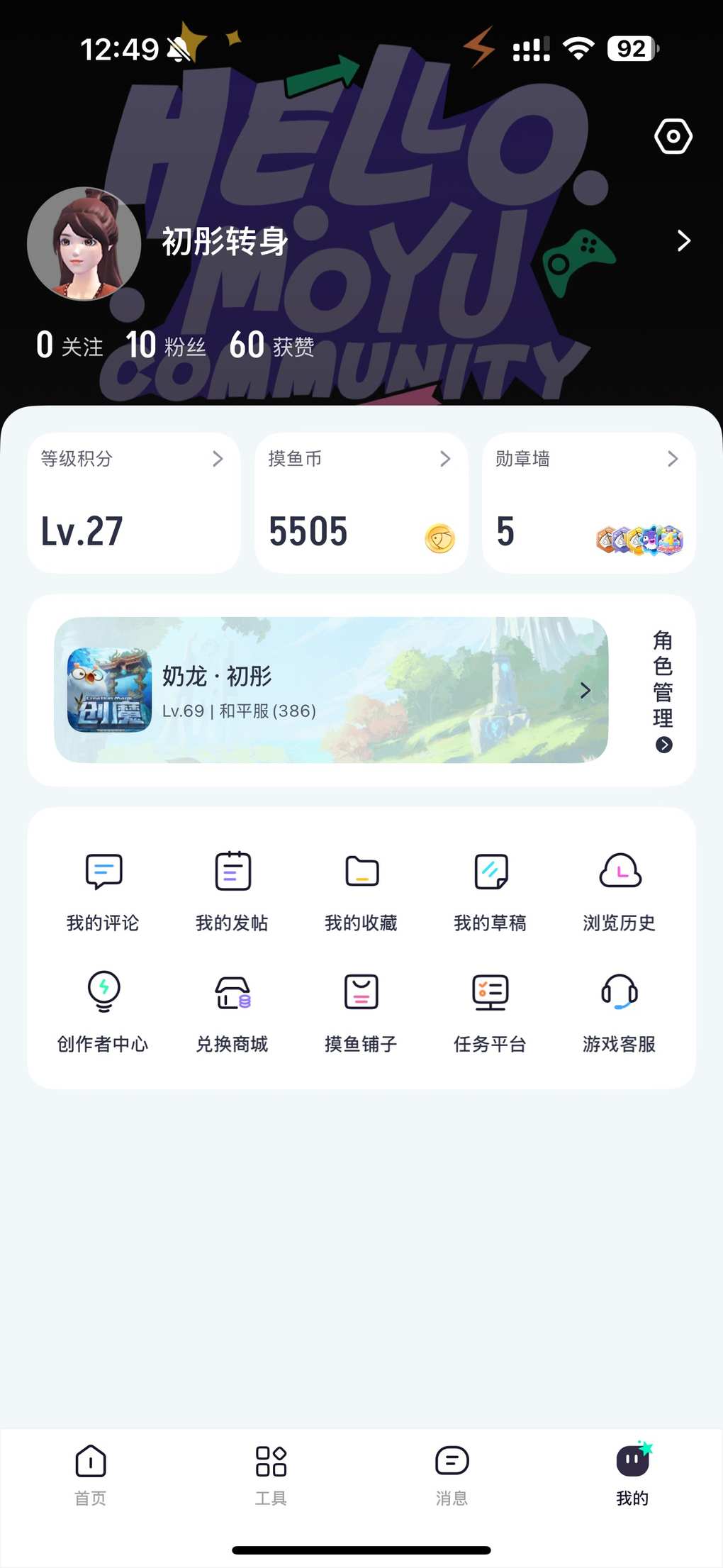Open 任务平台 task platform

(x=491, y=1011)
